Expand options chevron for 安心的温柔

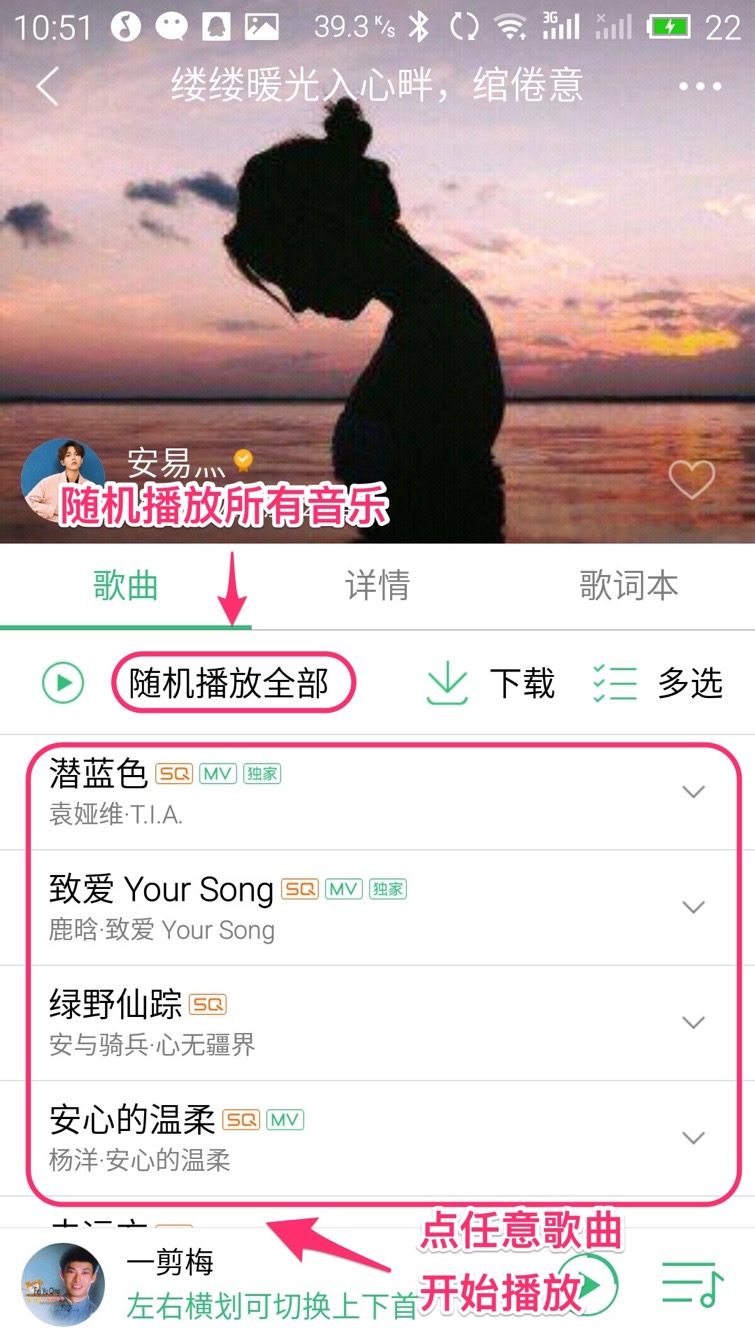[x=693, y=1138]
